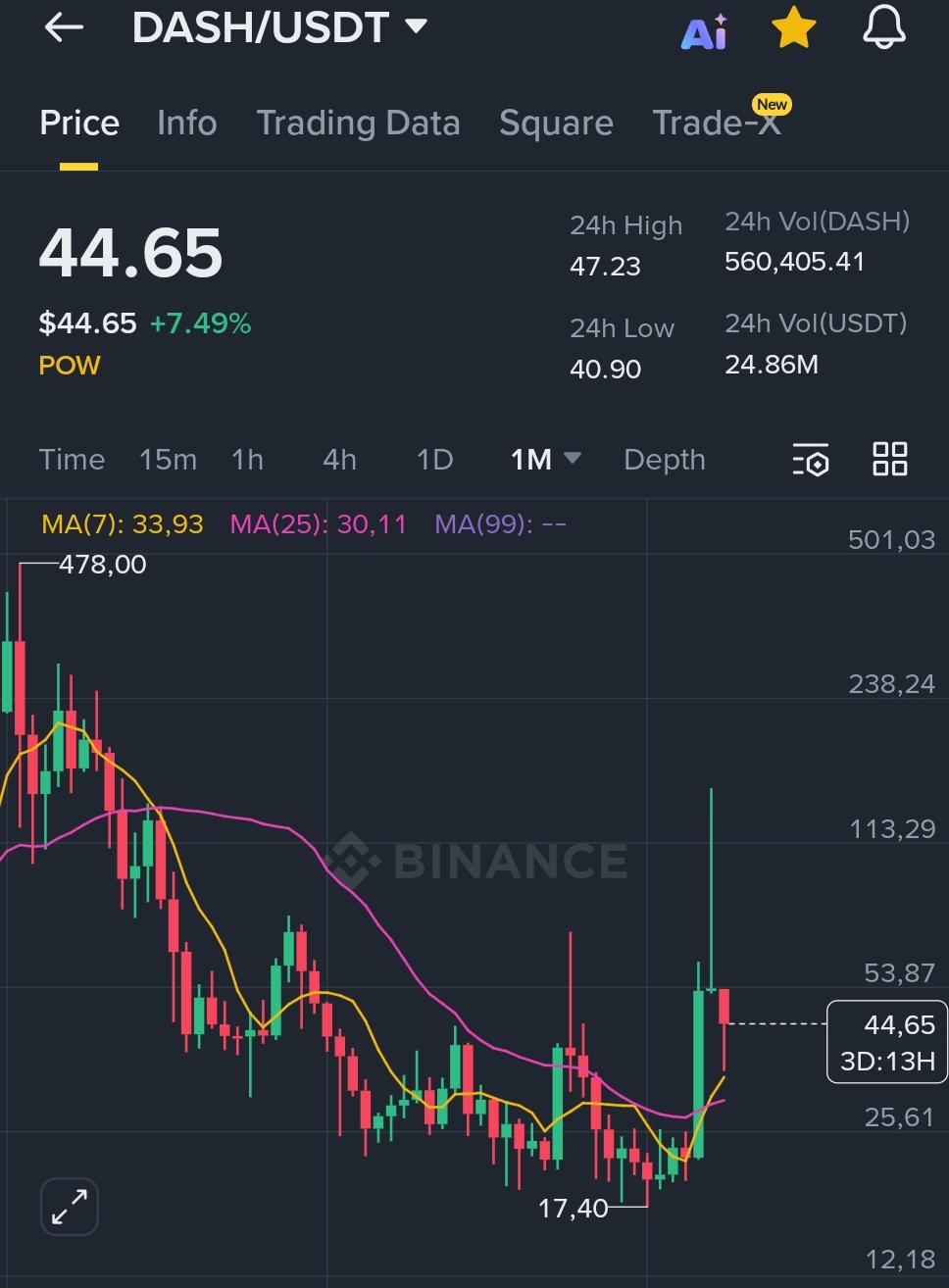Screen dimensions: 949x1288
Task: Switch to the Trading Data tab
Action: pyautogui.click(x=358, y=124)
